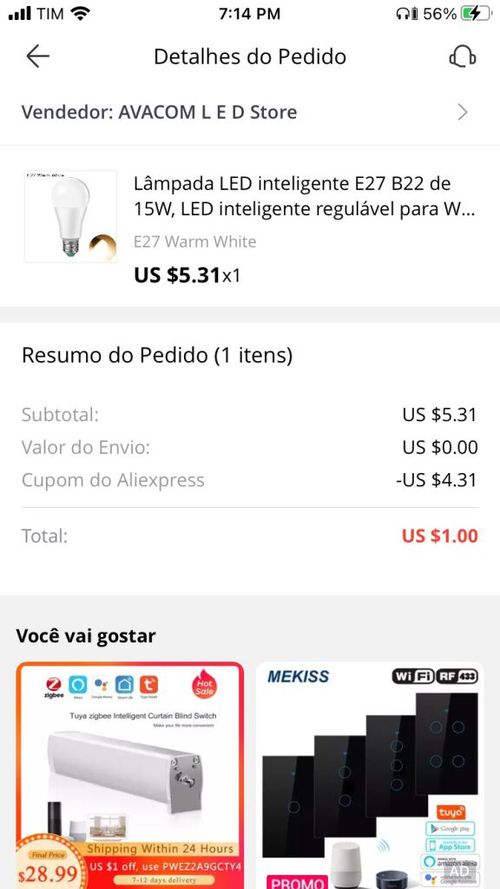Open customer support headset icon

tap(462, 57)
